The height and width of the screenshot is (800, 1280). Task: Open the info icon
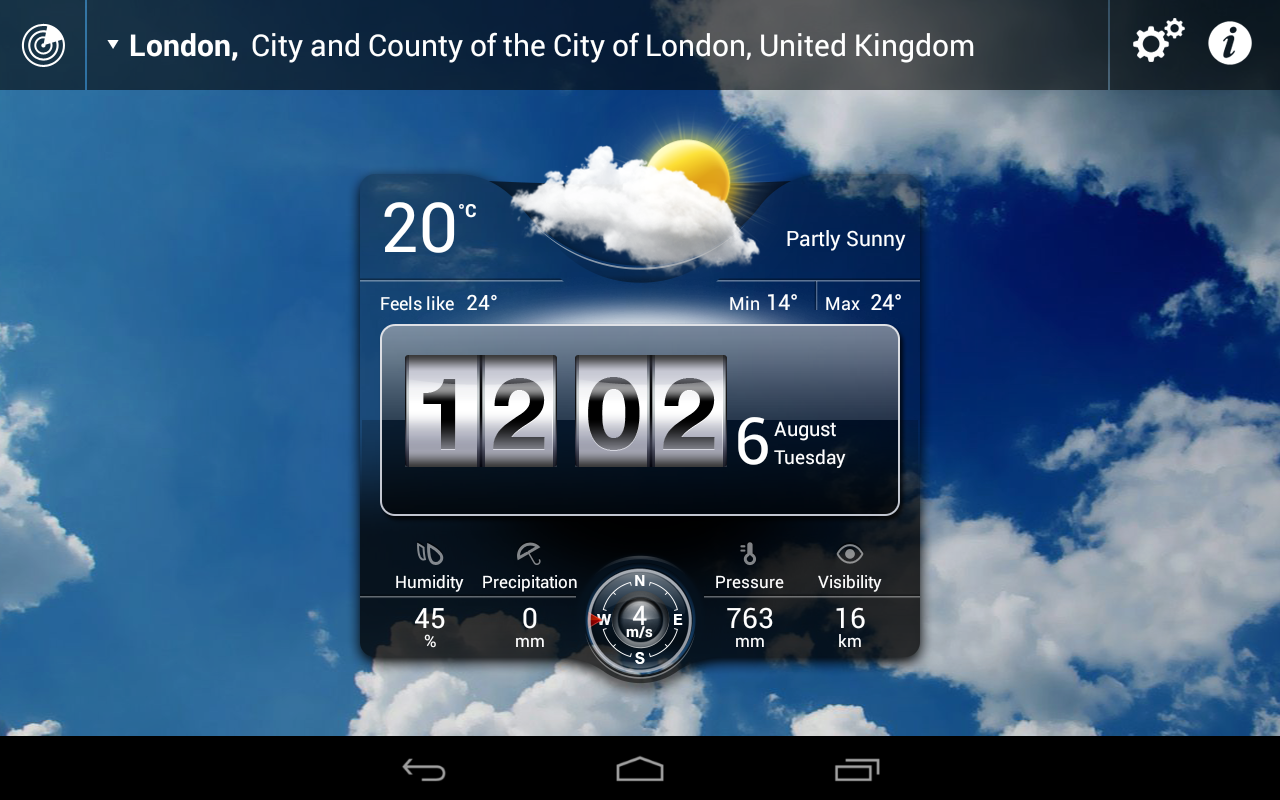pyautogui.click(x=1229, y=44)
